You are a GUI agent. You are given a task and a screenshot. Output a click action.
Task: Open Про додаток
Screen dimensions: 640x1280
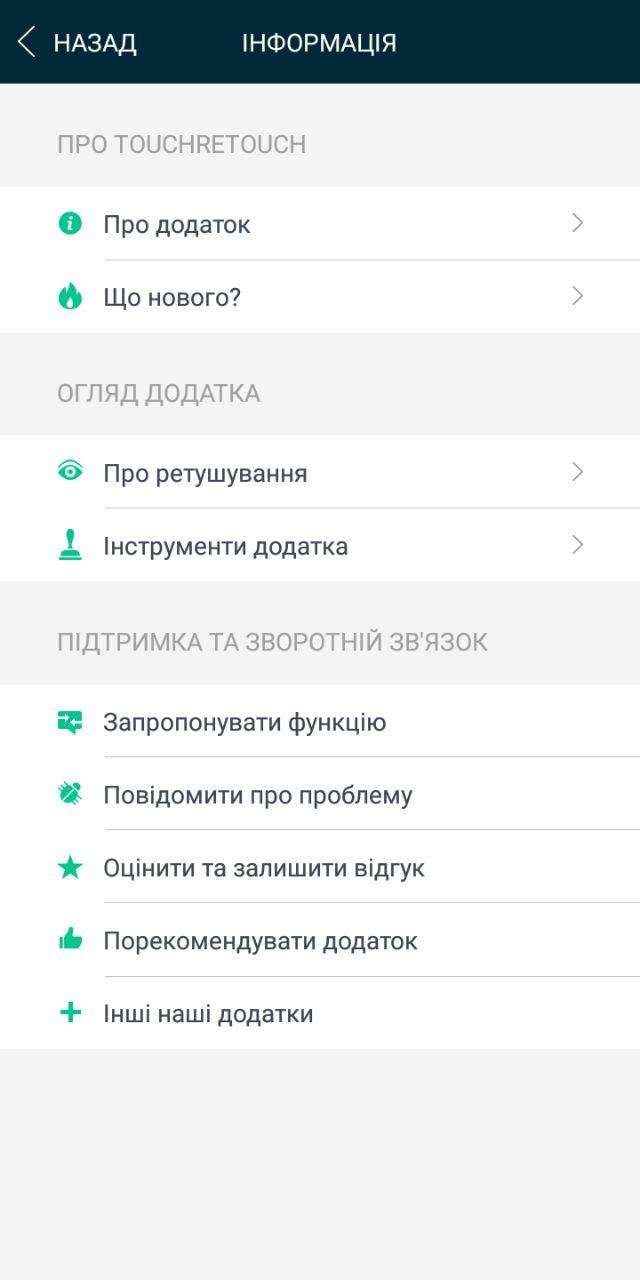pyautogui.click(x=320, y=224)
